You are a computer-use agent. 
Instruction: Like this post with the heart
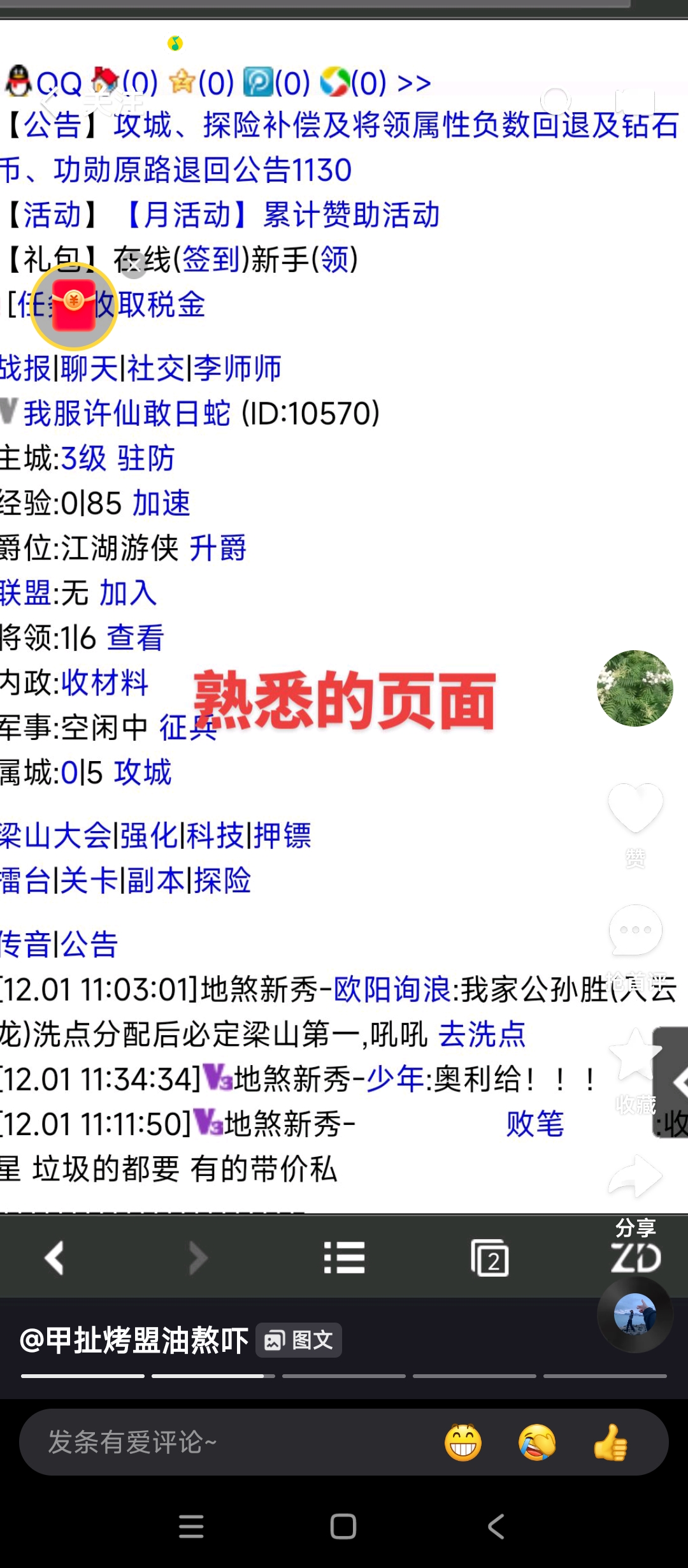coord(635,807)
